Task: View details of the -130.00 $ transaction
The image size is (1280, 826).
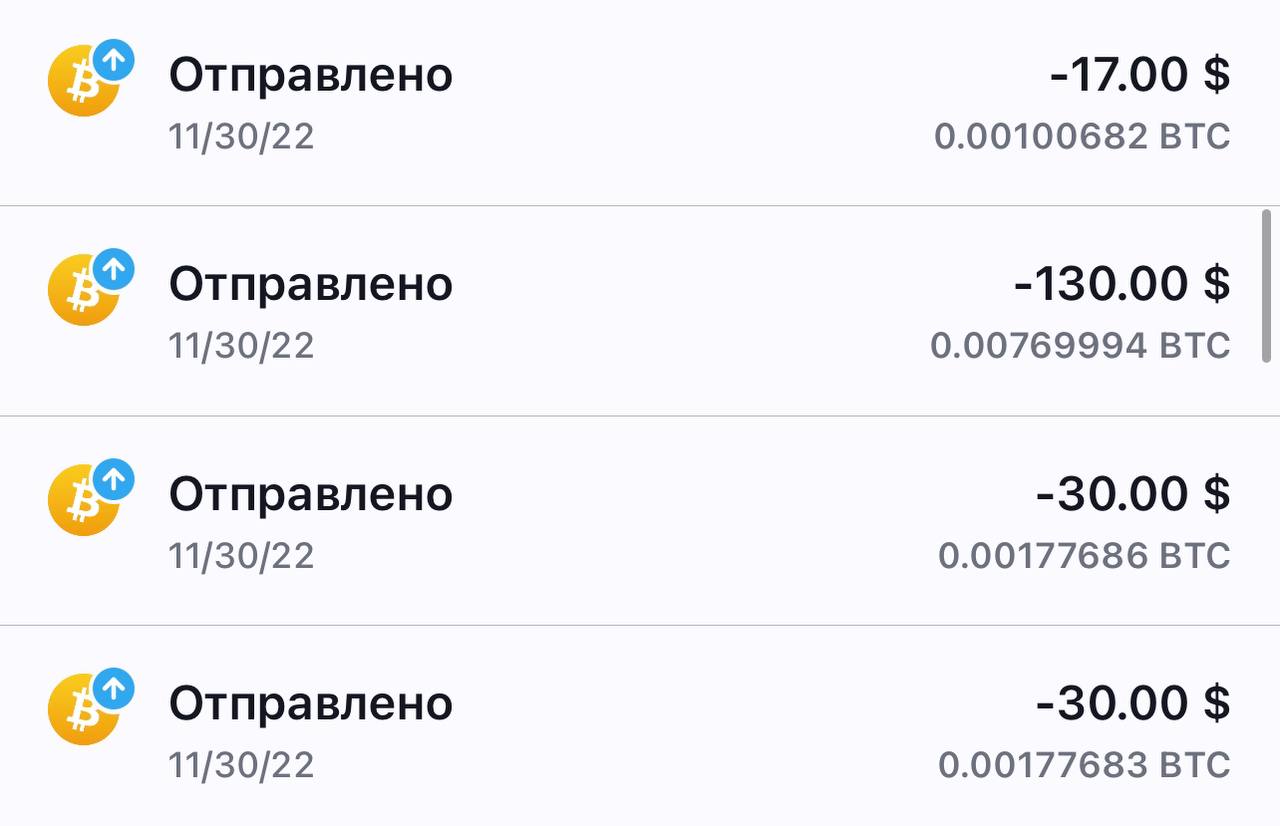Action: tap(640, 311)
